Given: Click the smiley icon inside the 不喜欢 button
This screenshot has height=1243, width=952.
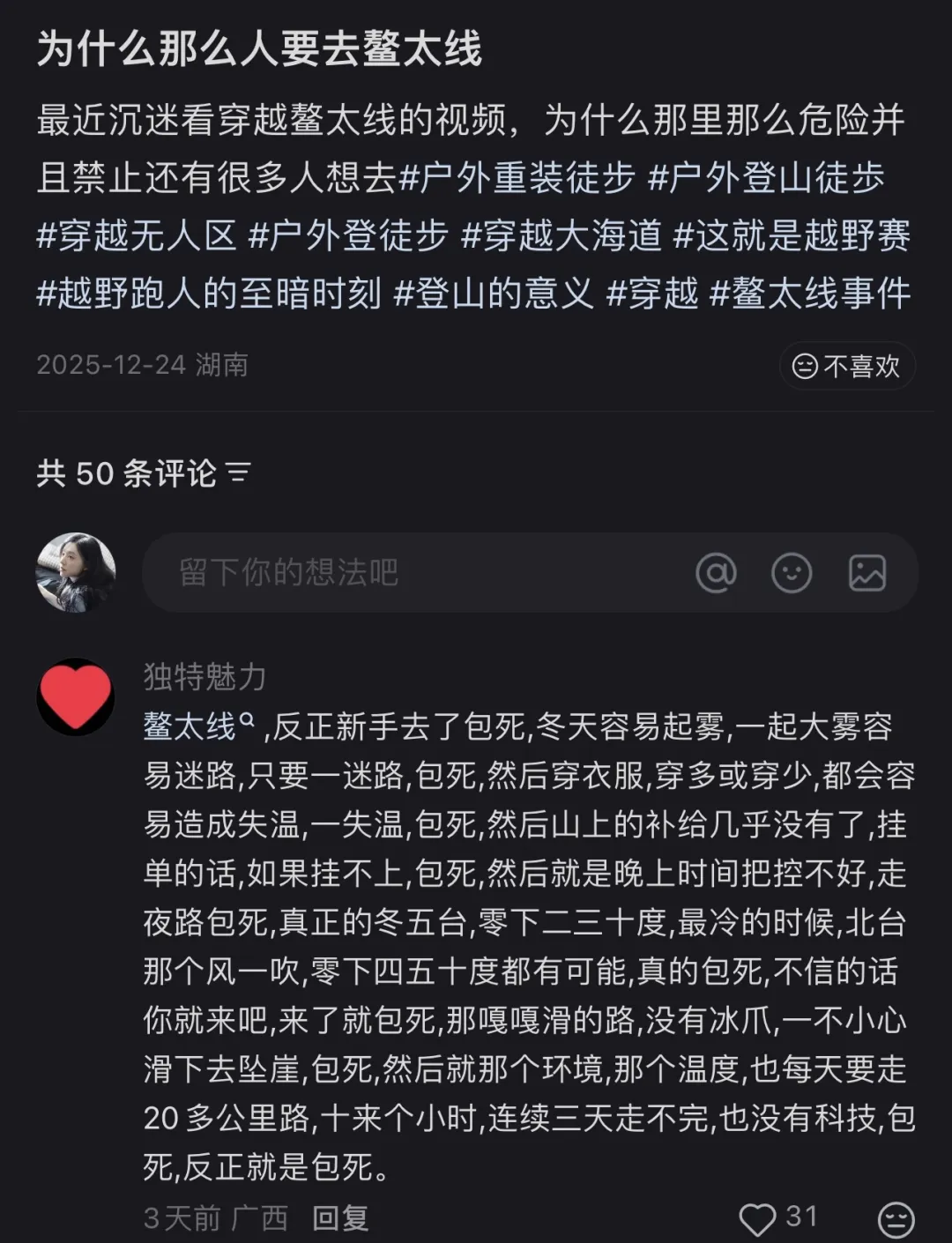Looking at the screenshot, I should tap(805, 367).
